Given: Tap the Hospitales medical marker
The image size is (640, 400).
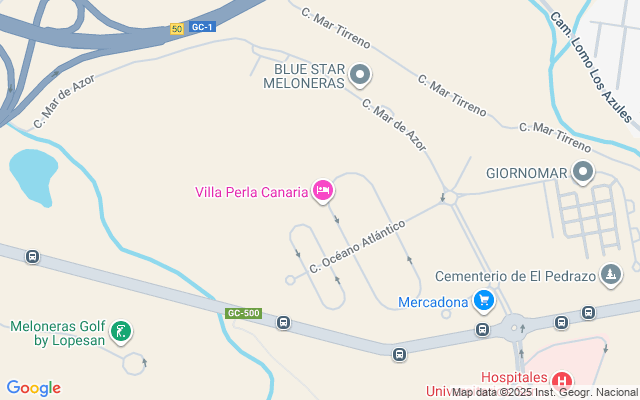Looking at the screenshot, I should click(563, 380).
